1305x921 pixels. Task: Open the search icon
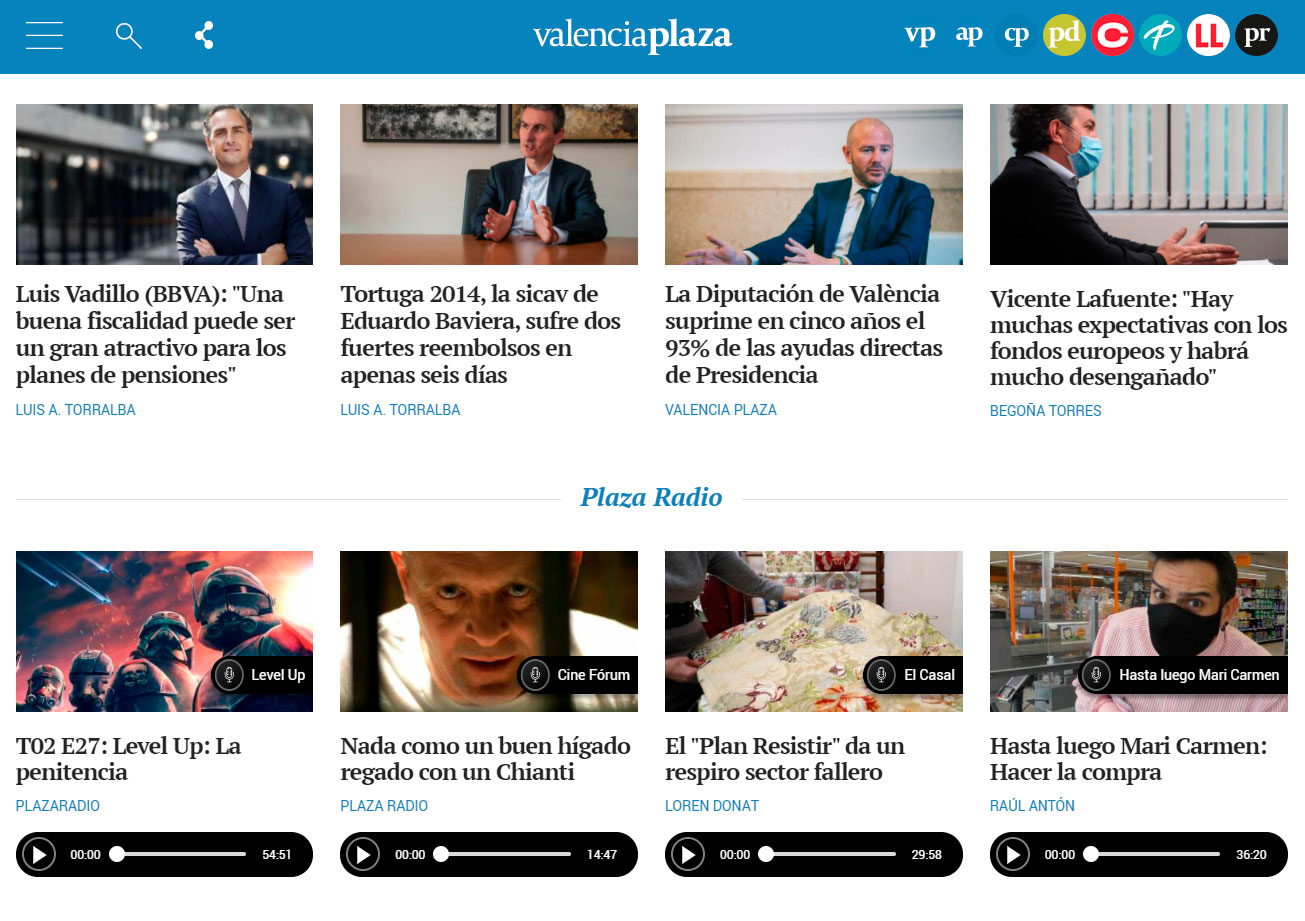[128, 36]
